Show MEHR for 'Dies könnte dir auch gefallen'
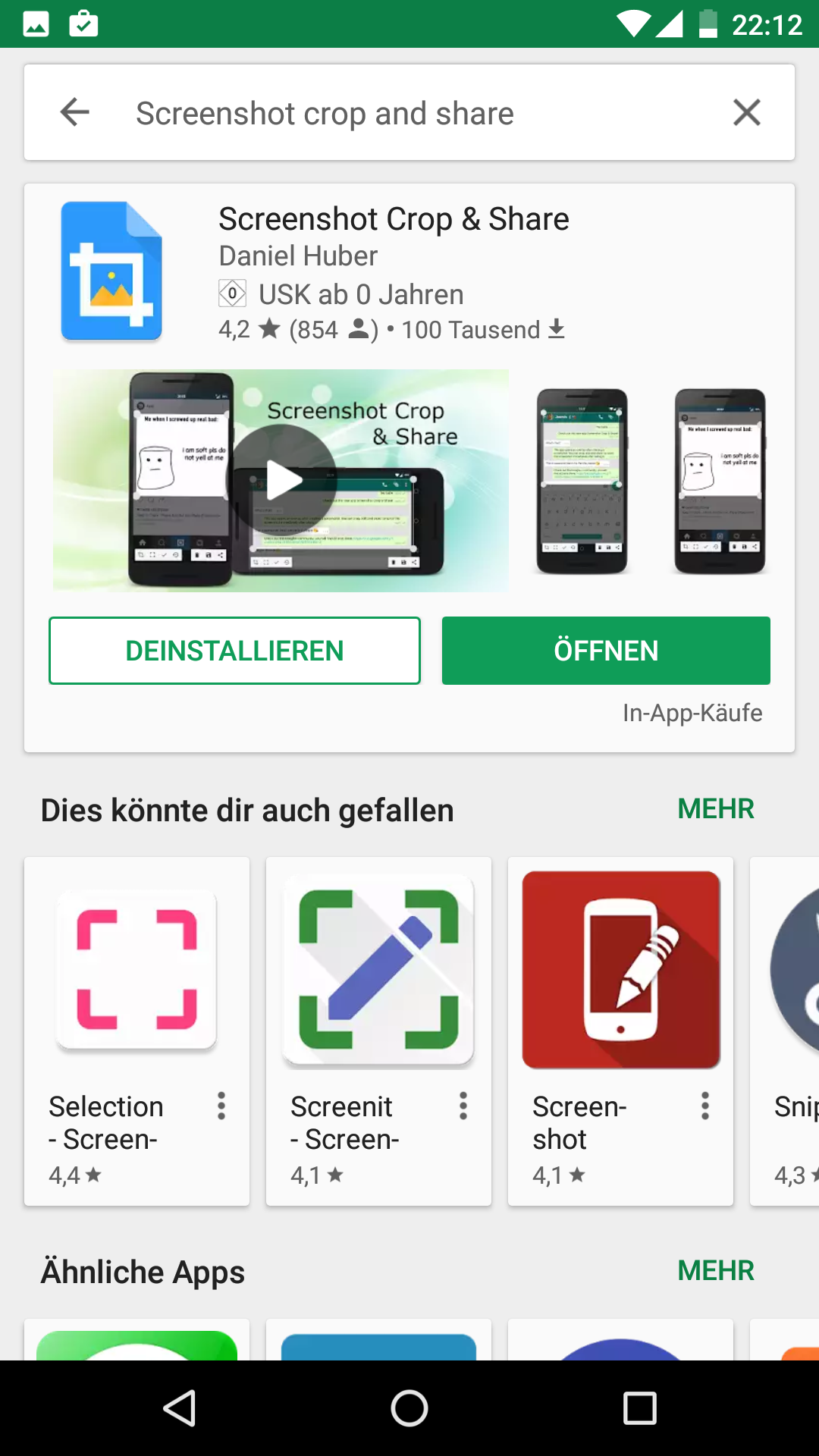The height and width of the screenshot is (1456, 819). (x=715, y=809)
